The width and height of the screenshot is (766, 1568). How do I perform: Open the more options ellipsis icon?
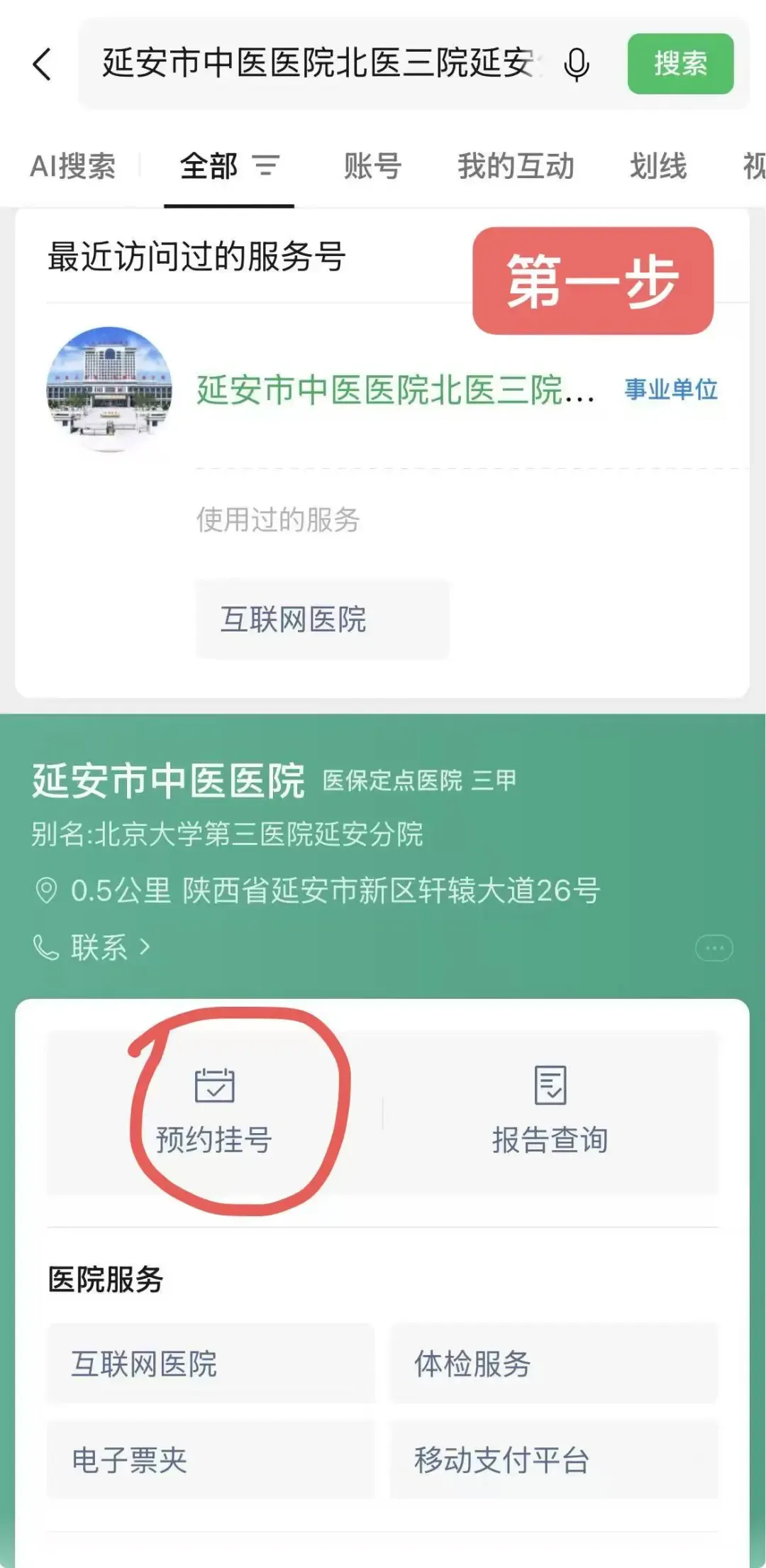pyautogui.click(x=714, y=948)
